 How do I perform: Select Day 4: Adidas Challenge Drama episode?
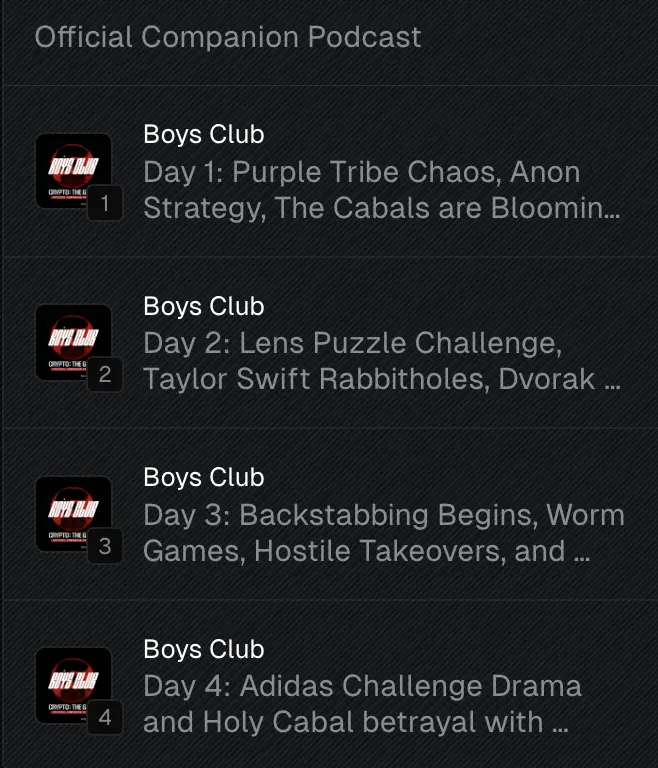(x=362, y=704)
